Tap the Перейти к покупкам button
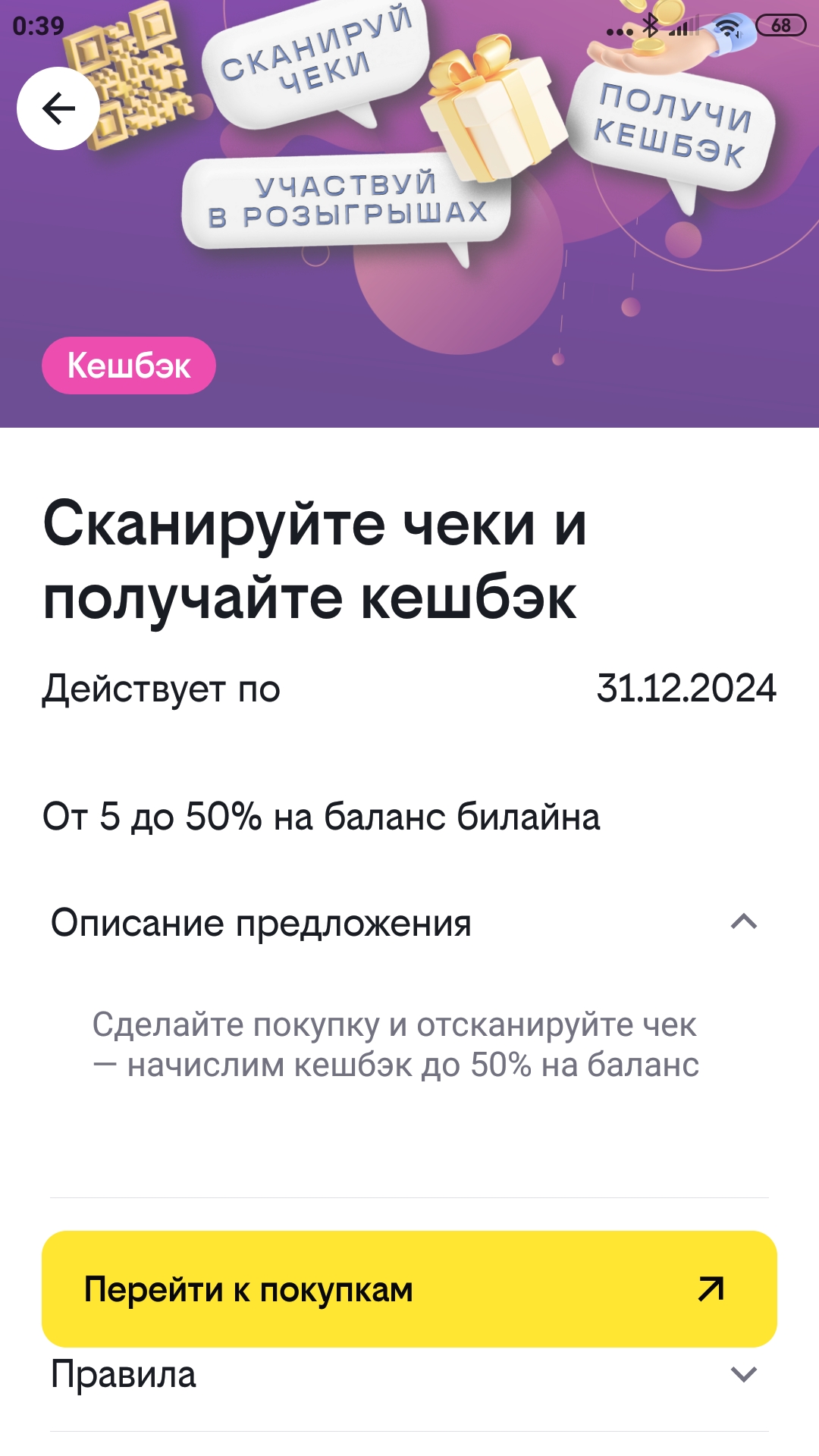The width and height of the screenshot is (819, 1456). click(x=409, y=1288)
